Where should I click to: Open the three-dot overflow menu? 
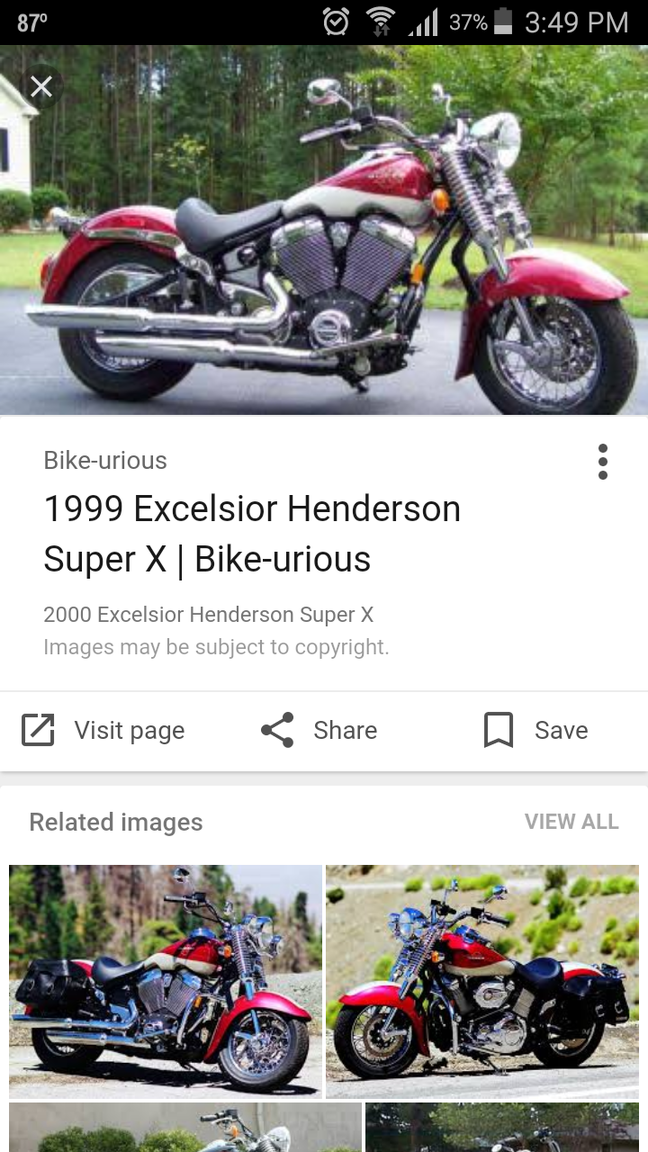pyautogui.click(x=602, y=462)
